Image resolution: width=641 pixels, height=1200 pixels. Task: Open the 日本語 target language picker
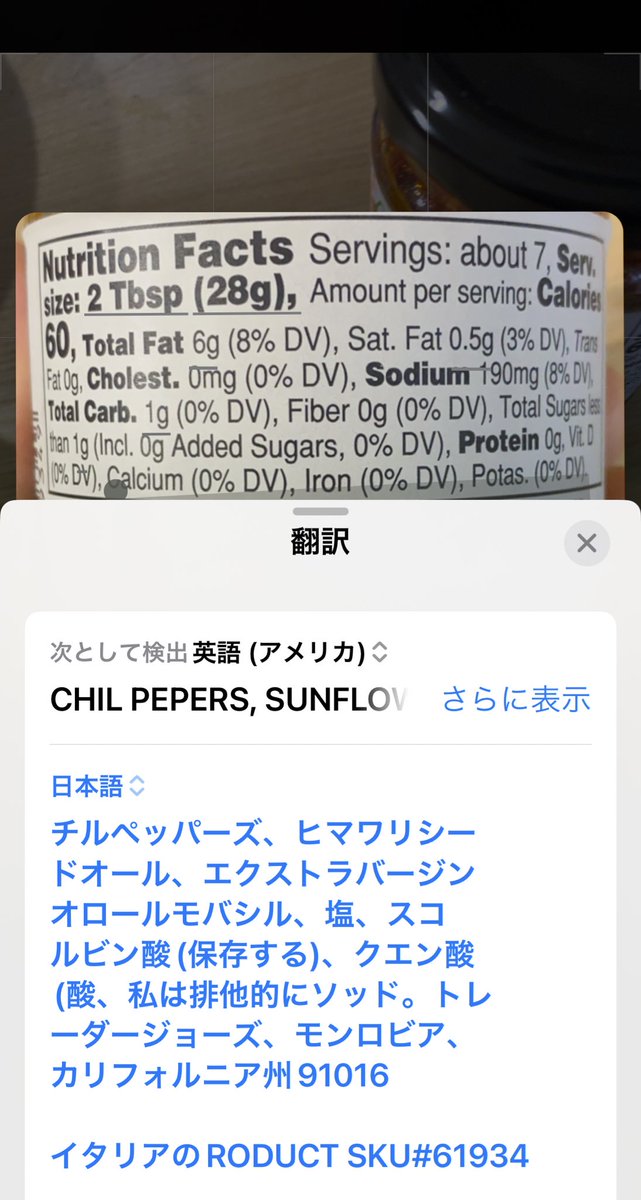tap(98, 786)
